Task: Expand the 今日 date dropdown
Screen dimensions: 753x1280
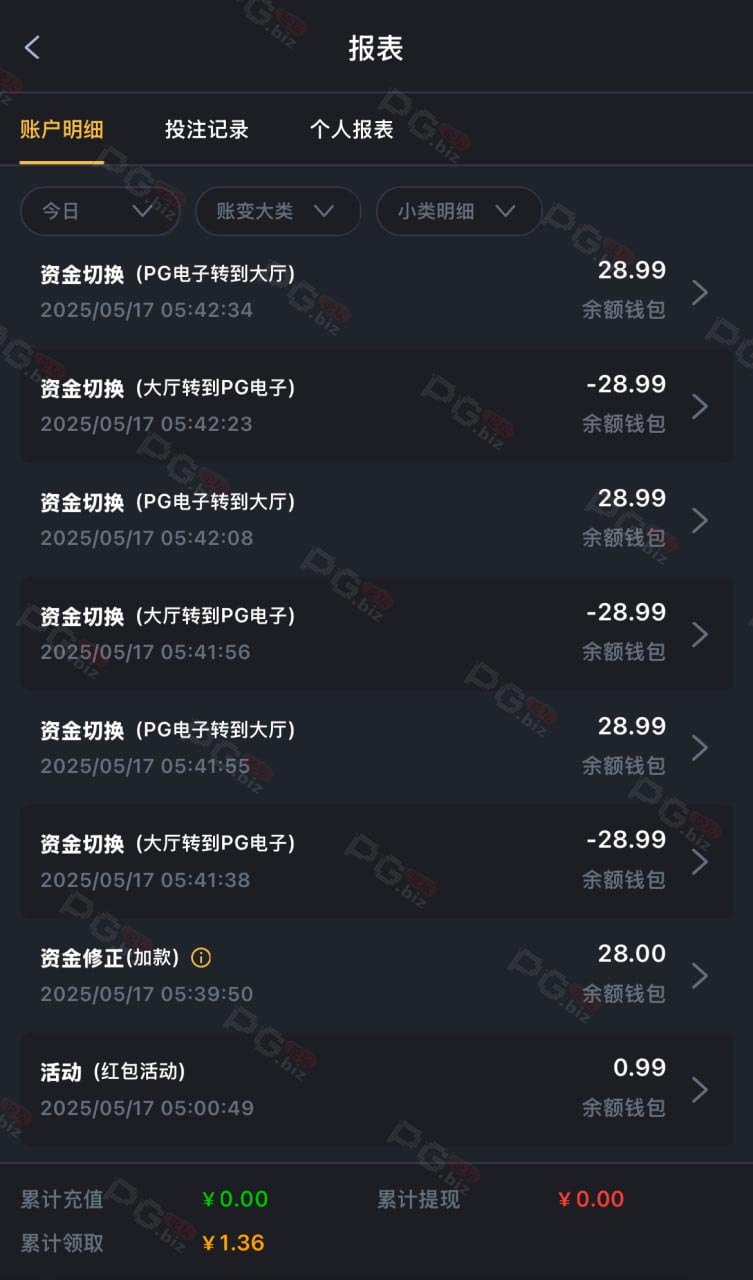Action: tap(100, 211)
